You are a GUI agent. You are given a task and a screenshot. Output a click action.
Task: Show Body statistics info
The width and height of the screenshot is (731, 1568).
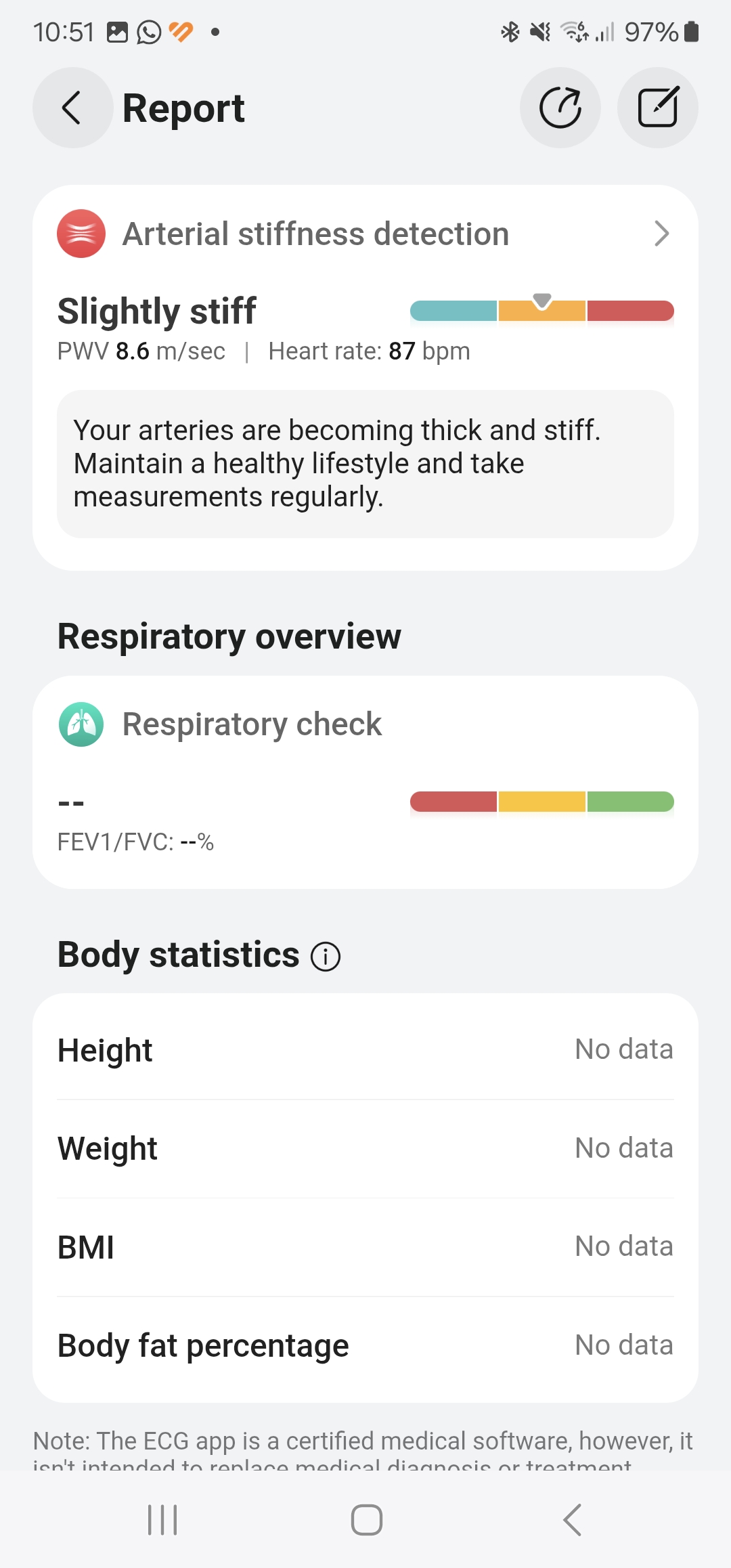click(326, 957)
